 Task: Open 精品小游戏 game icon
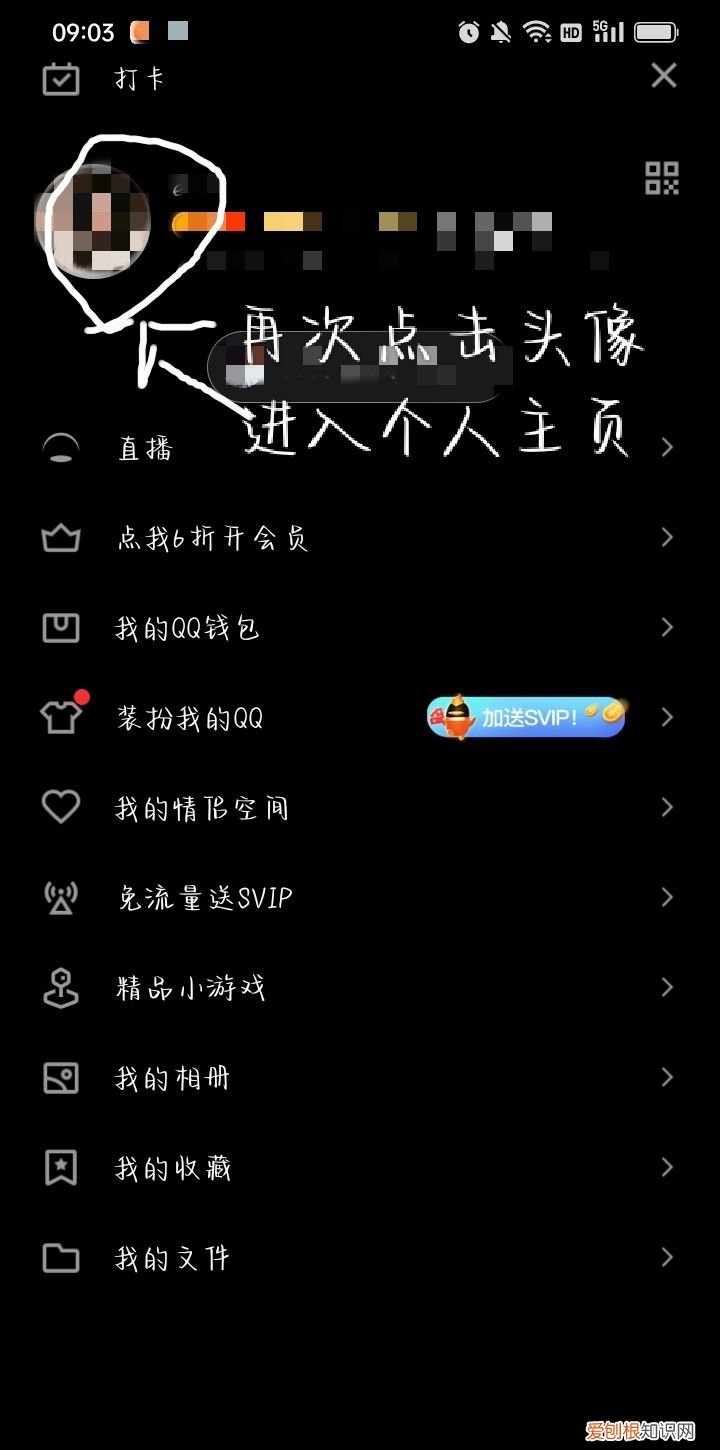60,987
